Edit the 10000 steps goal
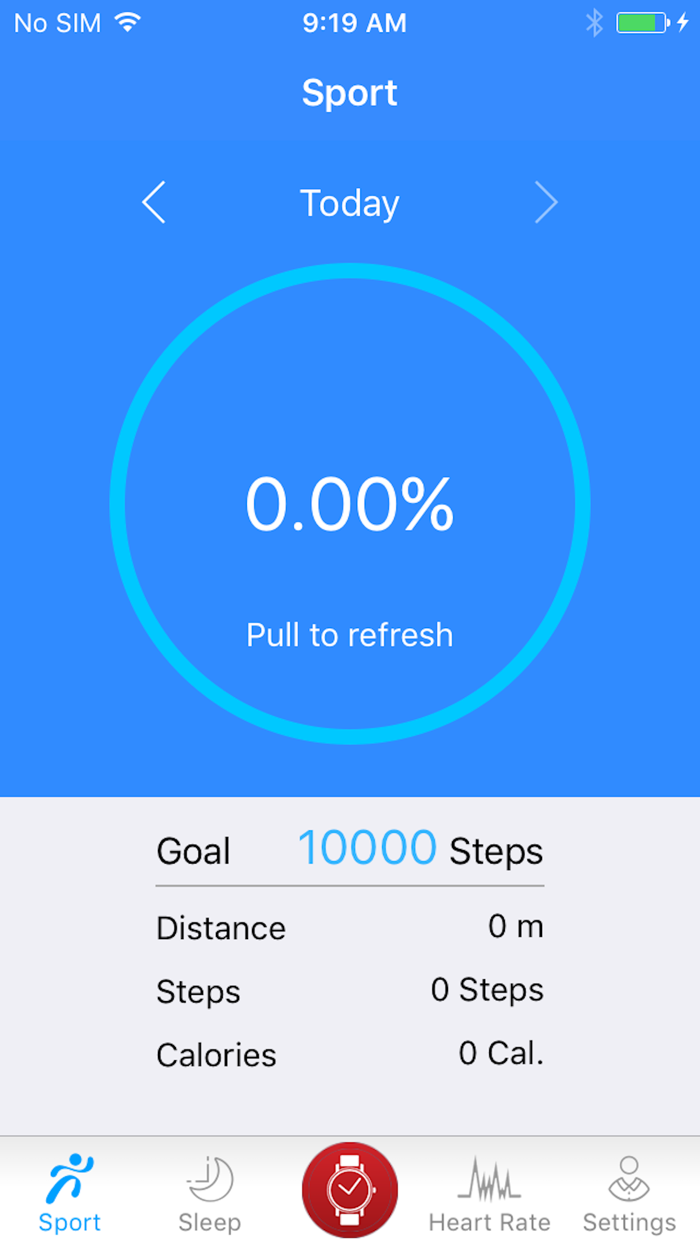This screenshot has height=1244, width=700. pos(367,848)
